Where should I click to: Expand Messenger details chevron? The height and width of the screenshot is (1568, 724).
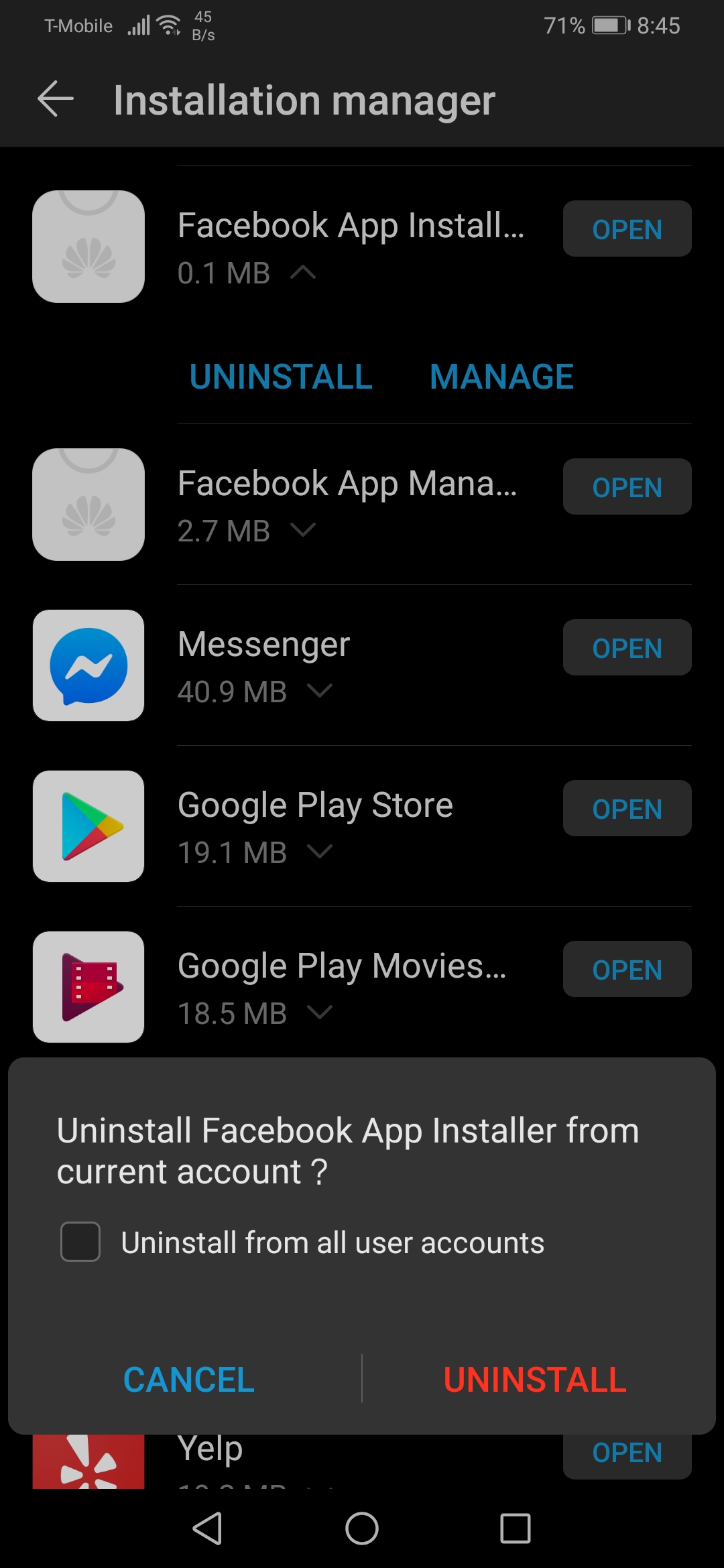coord(320,692)
